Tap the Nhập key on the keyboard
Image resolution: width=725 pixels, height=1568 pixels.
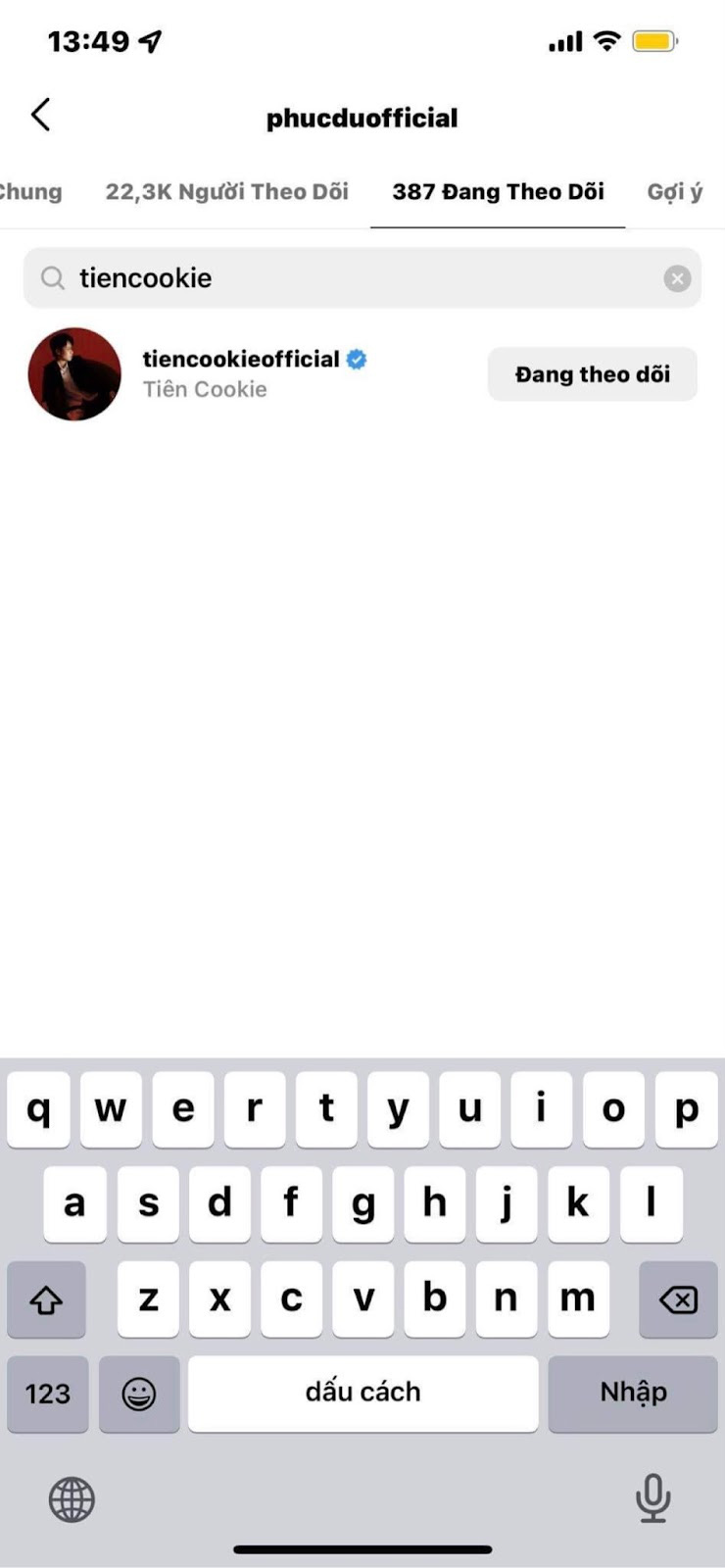point(633,1393)
